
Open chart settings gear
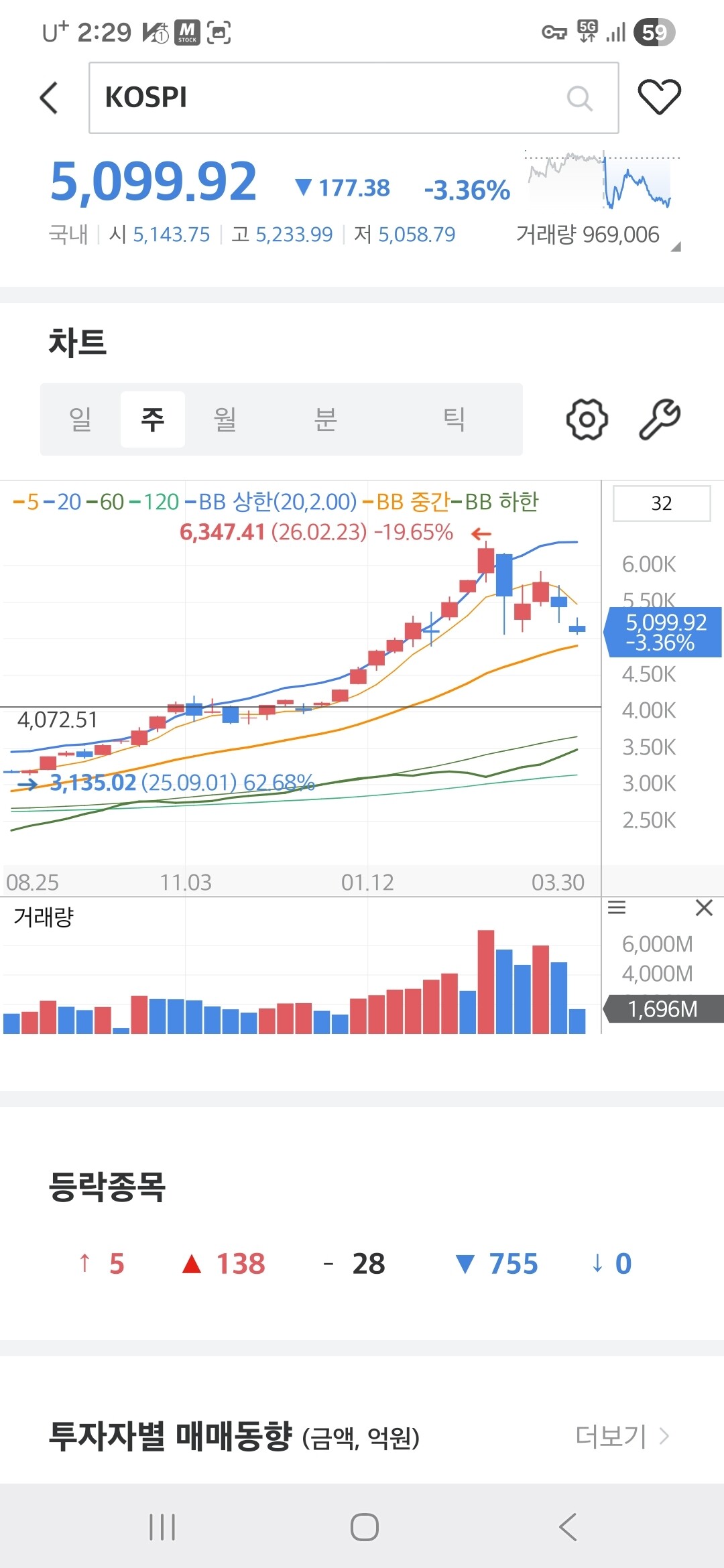click(587, 419)
